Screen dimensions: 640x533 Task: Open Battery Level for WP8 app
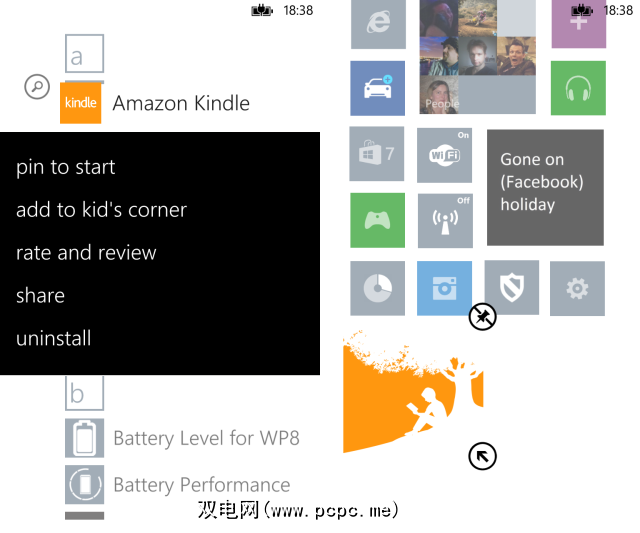click(205, 438)
